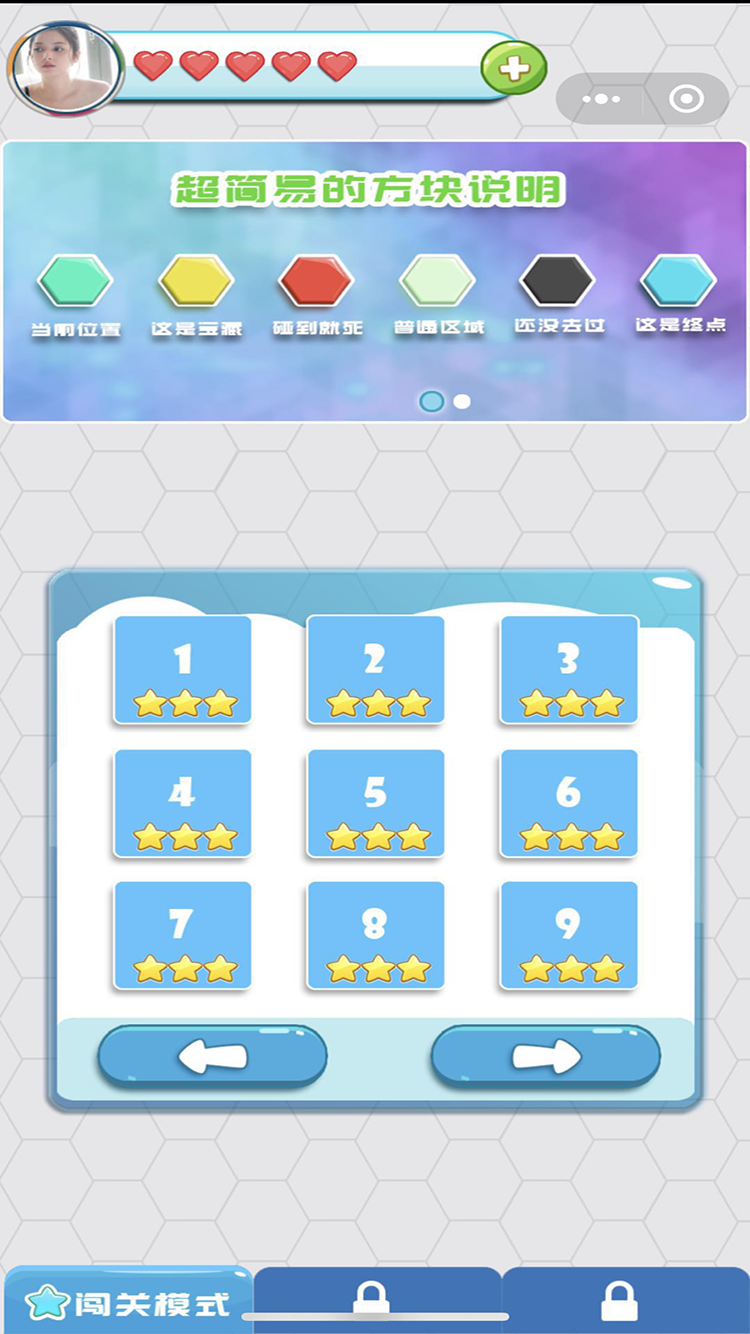The height and width of the screenshot is (1334, 750).
Task: Start level 3
Action: (568, 669)
